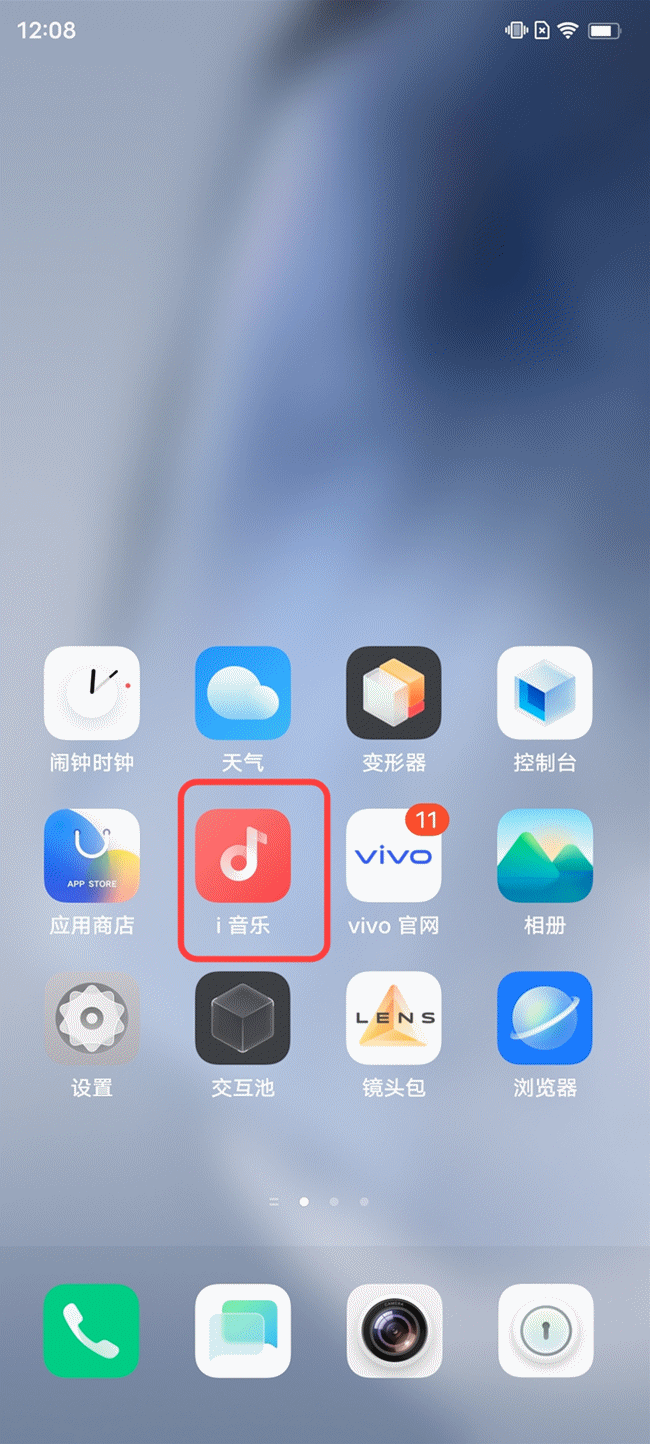Screen dimensions: 650x1444
Task: Launch 应用商店 app store
Action: tap(92, 856)
